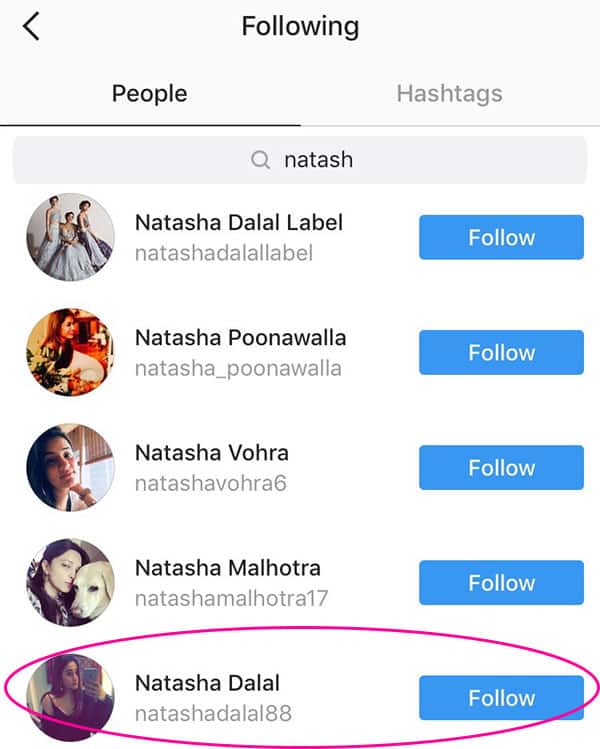
Task: Follow Natasha Vohra
Action: pos(501,467)
